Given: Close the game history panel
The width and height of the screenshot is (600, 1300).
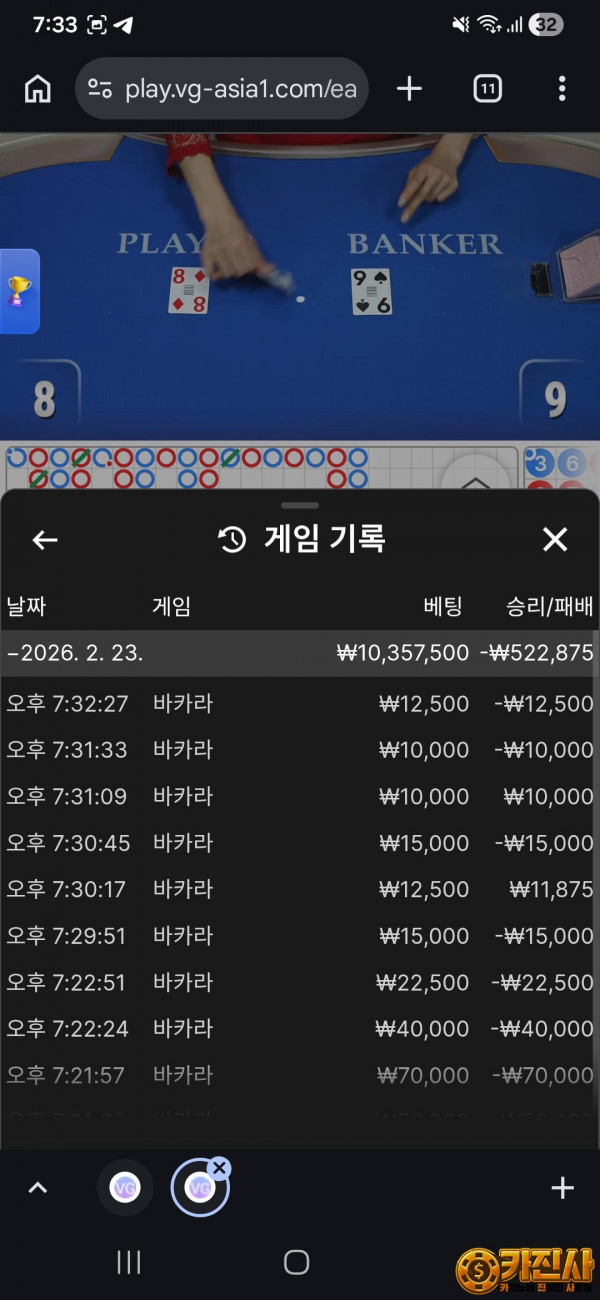Looking at the screenshot, I should (x=555, y=540).
